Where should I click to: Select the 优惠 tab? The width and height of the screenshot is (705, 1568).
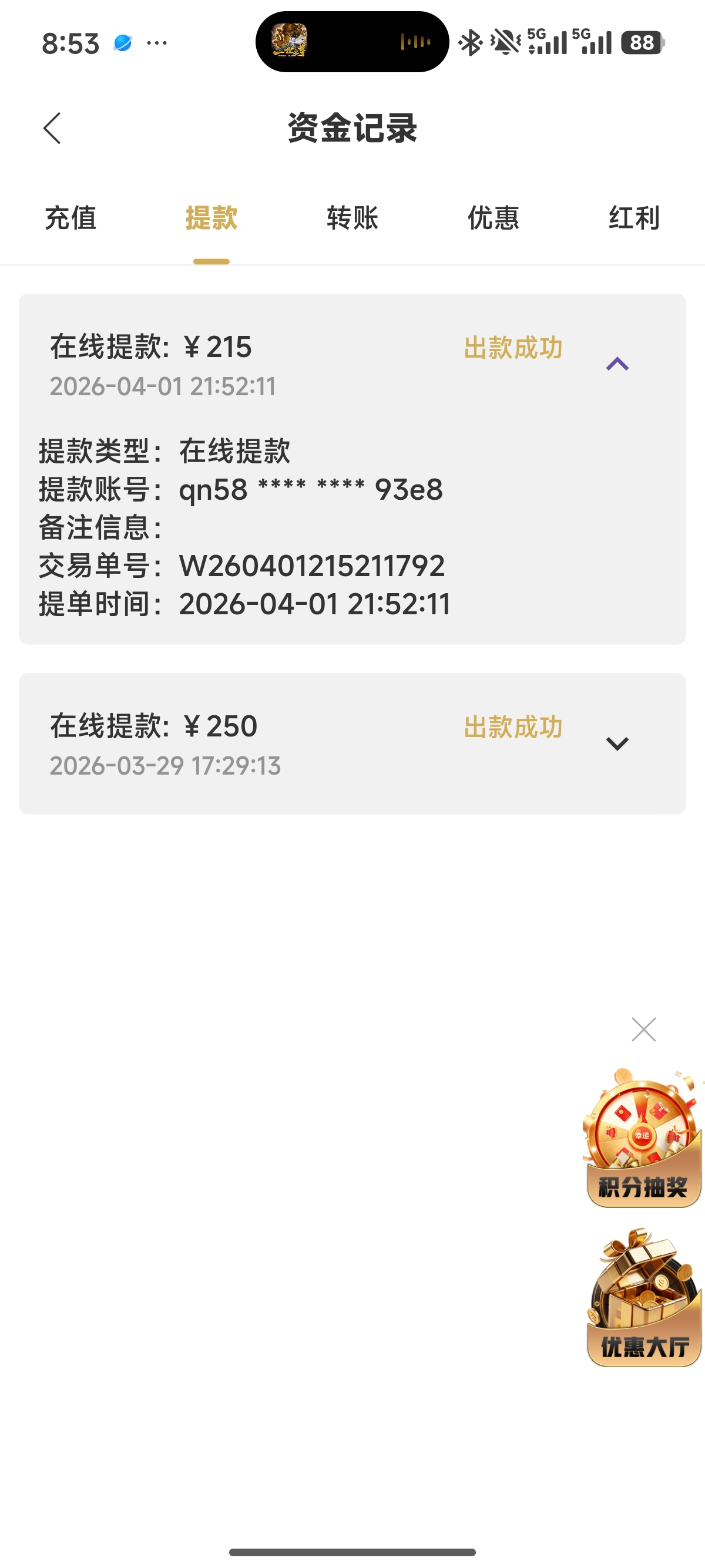point(492,219)
